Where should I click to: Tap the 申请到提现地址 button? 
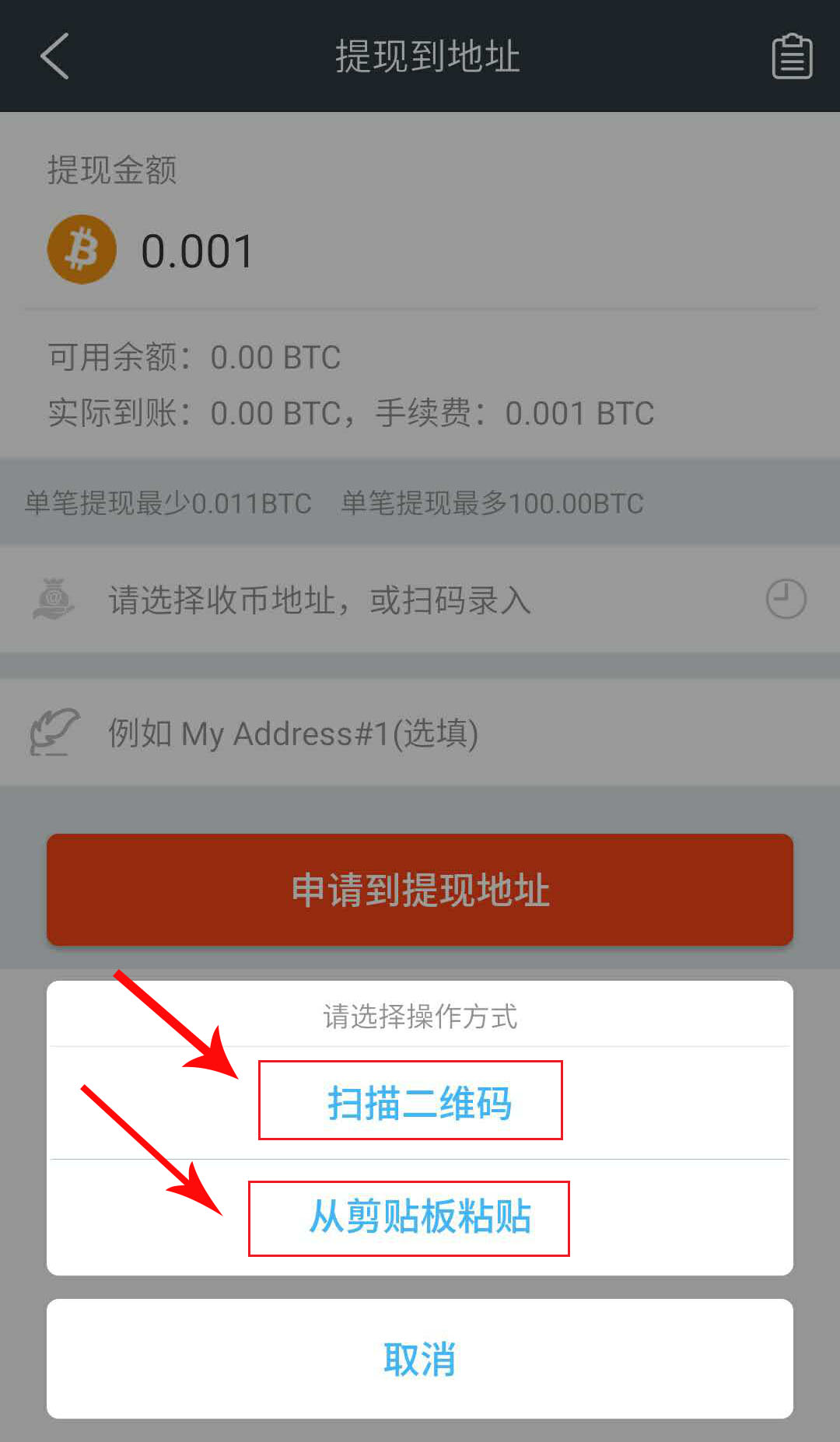pos(419,890)
